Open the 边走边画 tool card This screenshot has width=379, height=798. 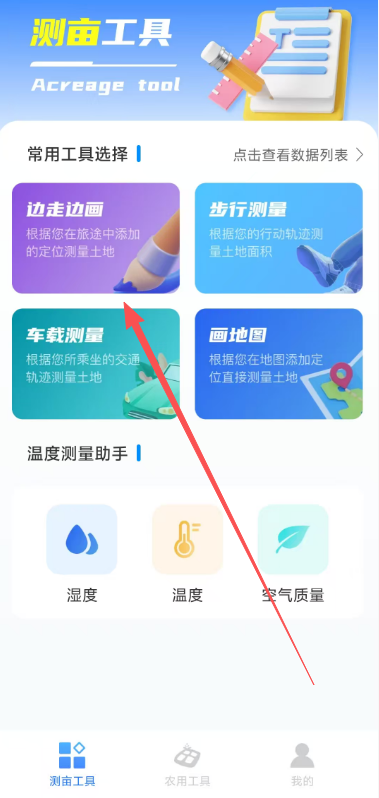[x=96, y=238]
